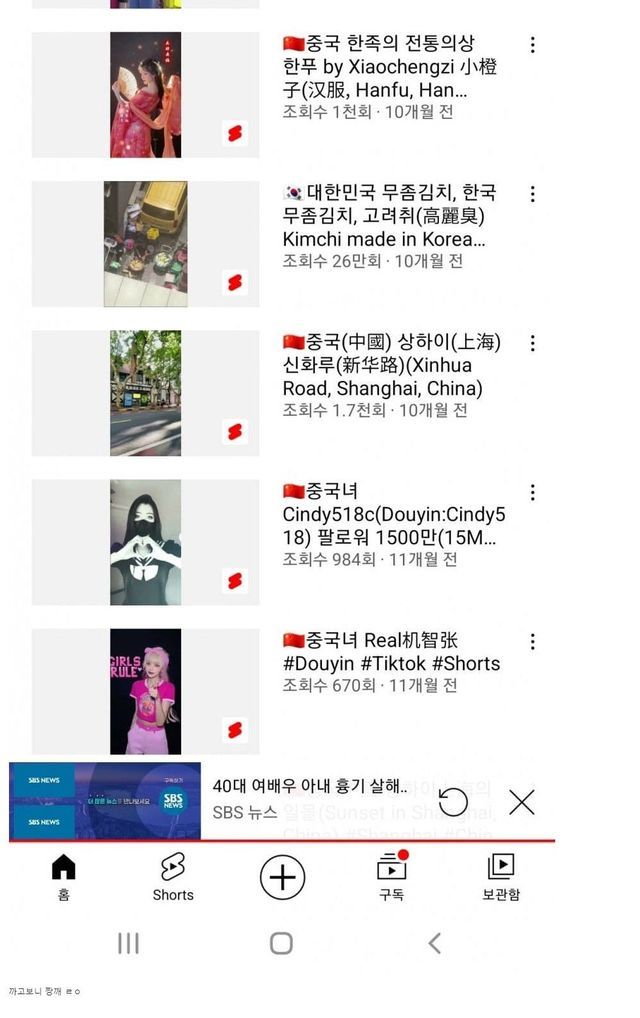Screen dimensions: 640x1018
Task: Open the Real机智张 Douyin Shorts video
Action: 145,691
